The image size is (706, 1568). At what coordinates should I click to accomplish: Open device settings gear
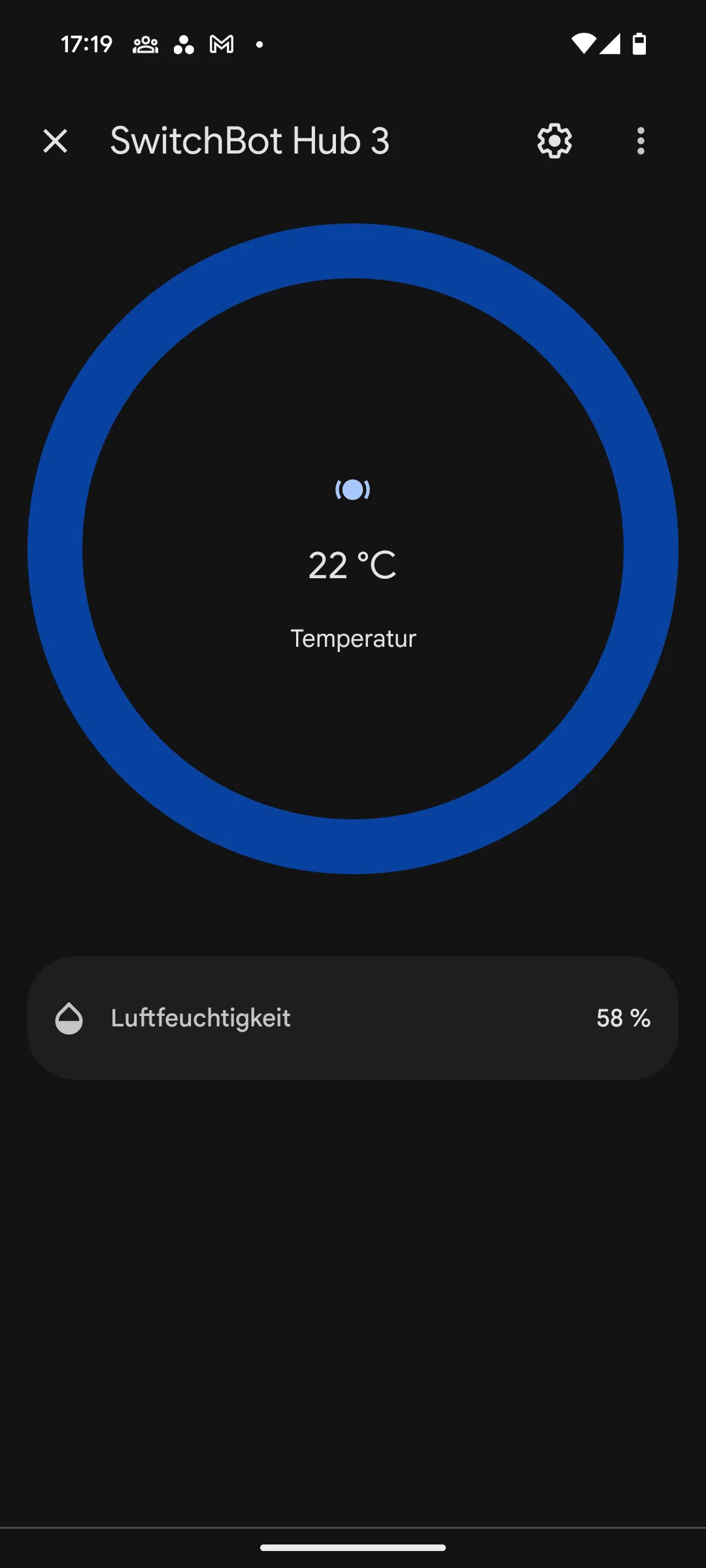tap(554, 141)
